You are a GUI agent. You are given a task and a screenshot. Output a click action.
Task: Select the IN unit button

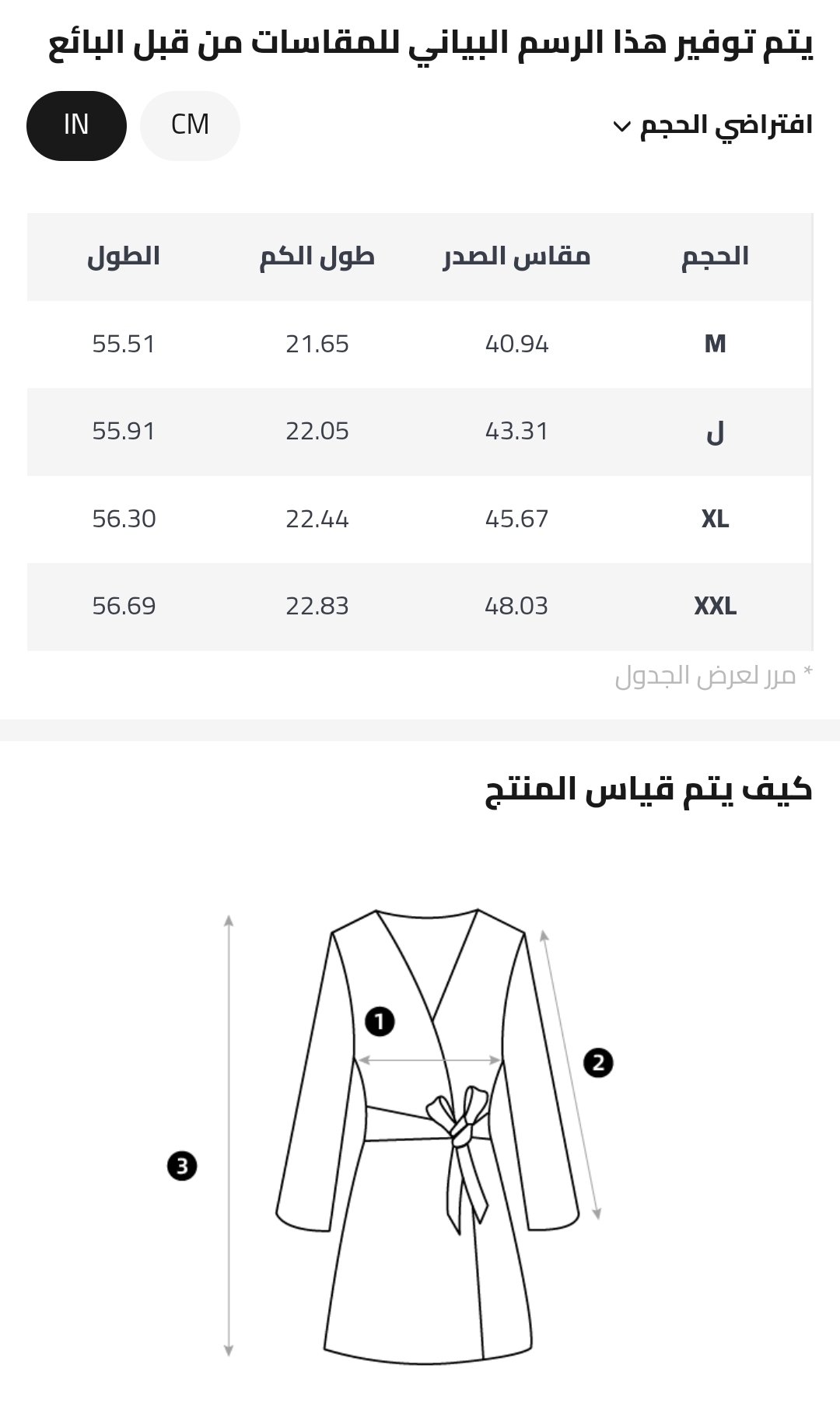[76, 125]
